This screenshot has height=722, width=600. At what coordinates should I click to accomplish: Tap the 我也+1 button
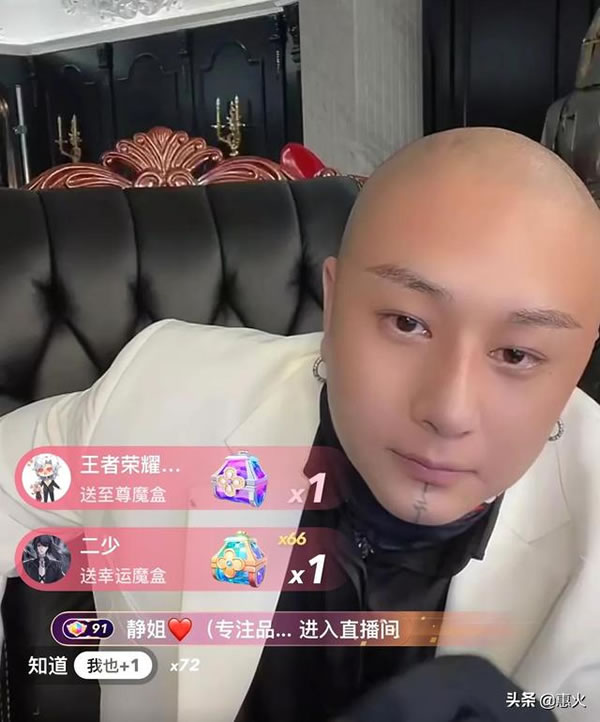tap(118, 665)
